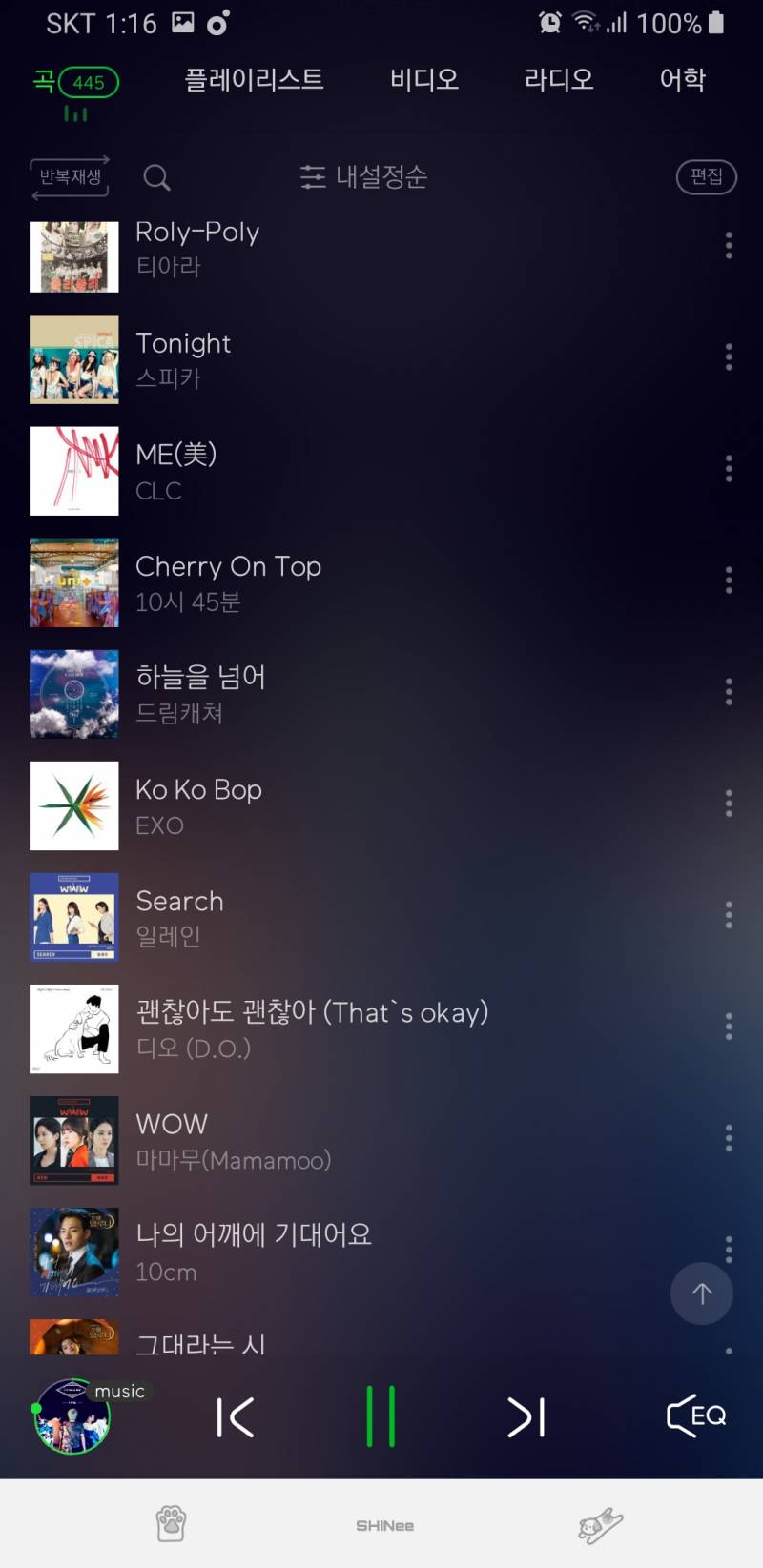
Task: Play Ko Ko Bop by EXO
Action: (198, 805)
